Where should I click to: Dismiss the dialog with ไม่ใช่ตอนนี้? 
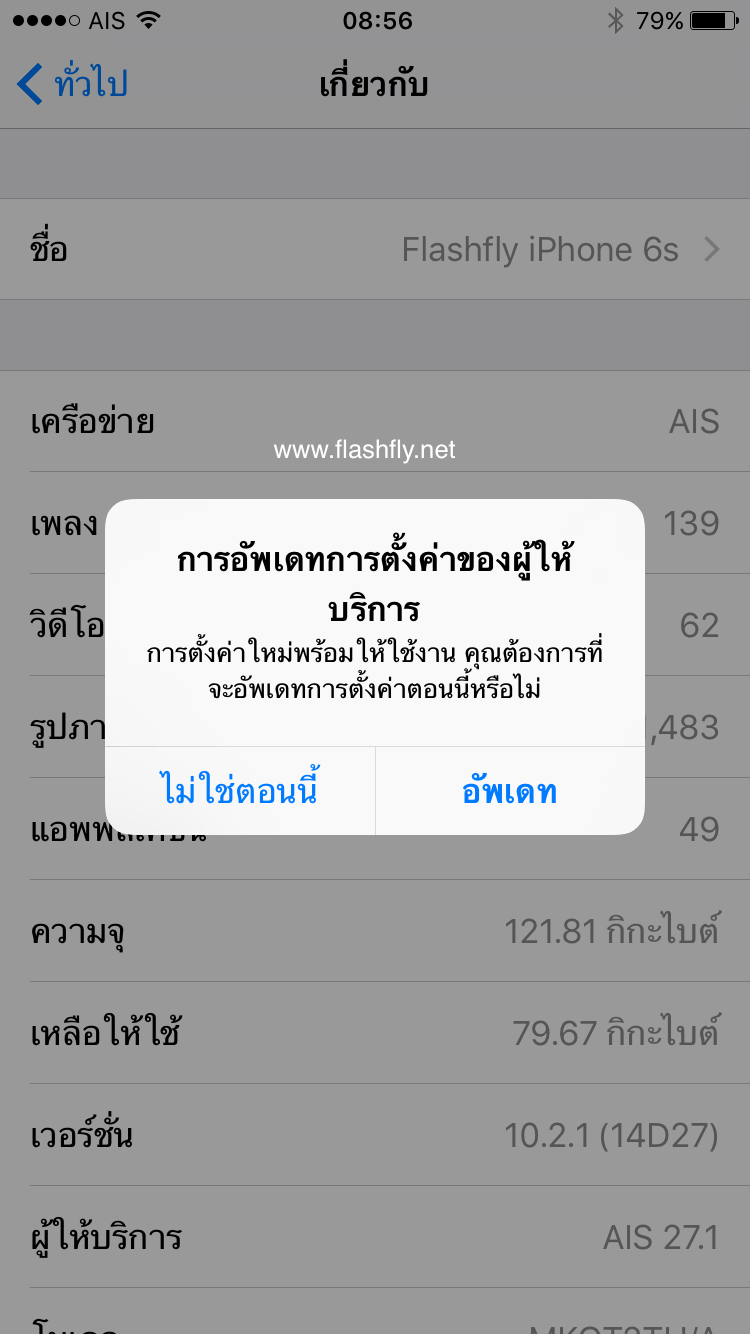coord(240,791)
